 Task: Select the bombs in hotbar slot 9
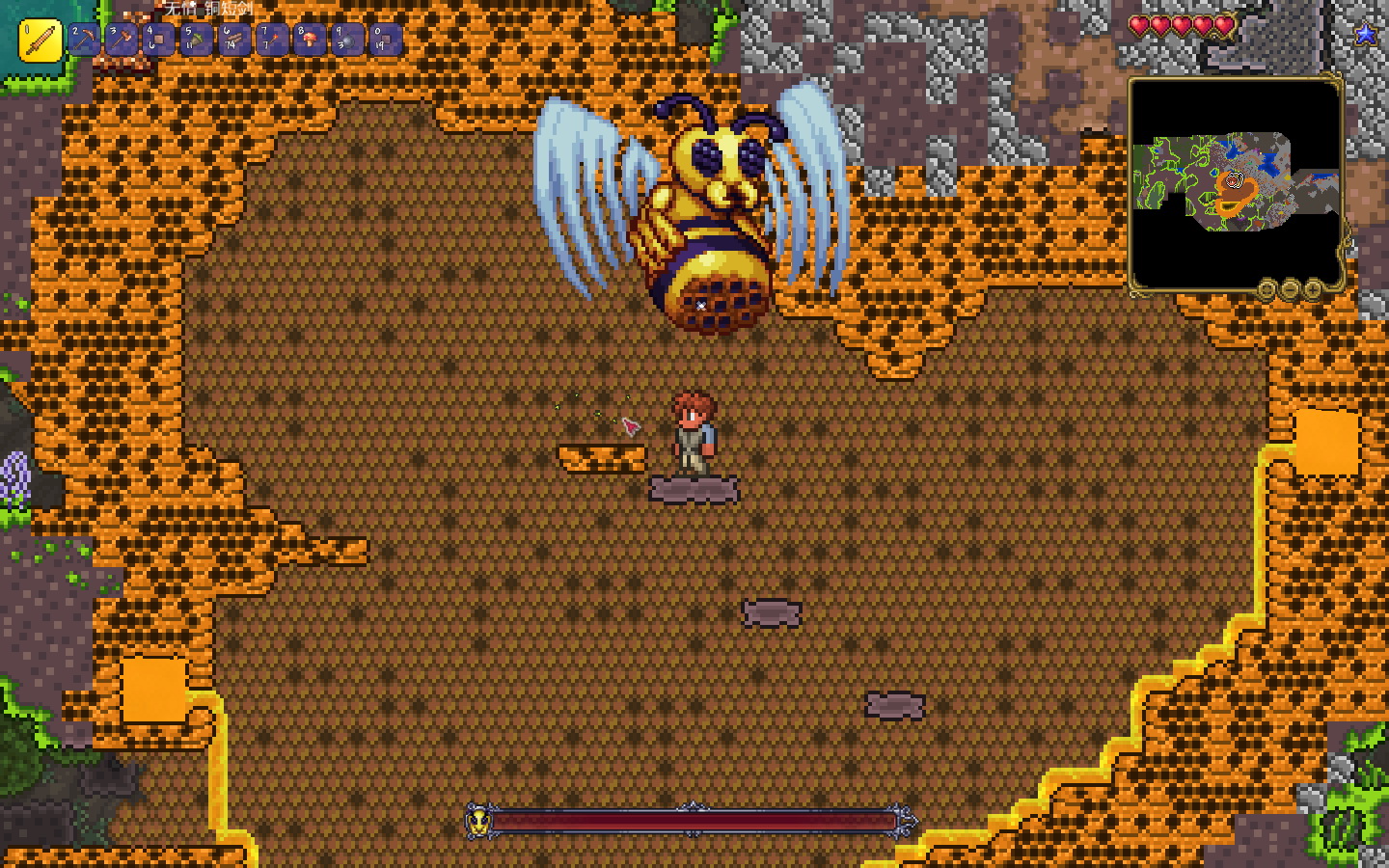(x=348, y=41)
